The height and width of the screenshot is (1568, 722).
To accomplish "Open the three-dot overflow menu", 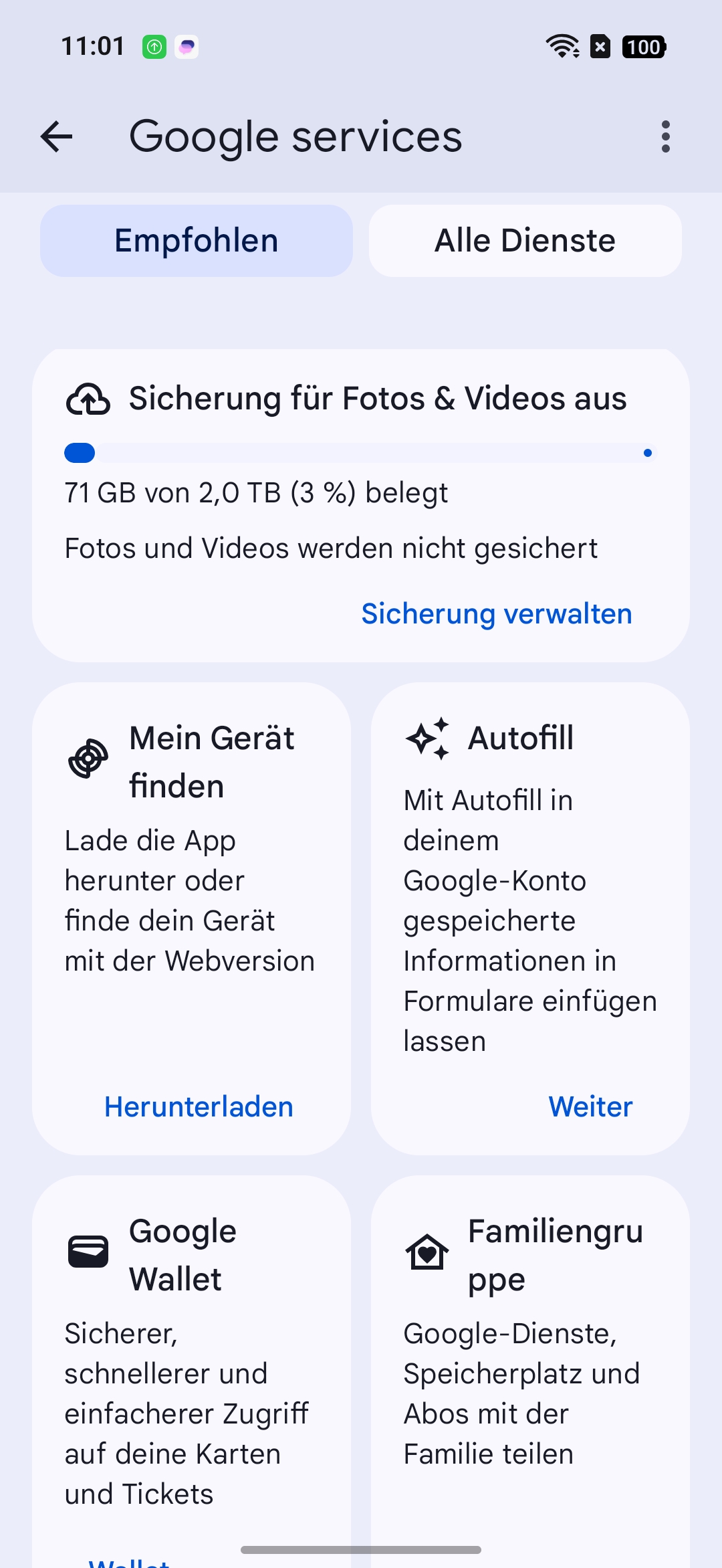I will click(665, 136).
